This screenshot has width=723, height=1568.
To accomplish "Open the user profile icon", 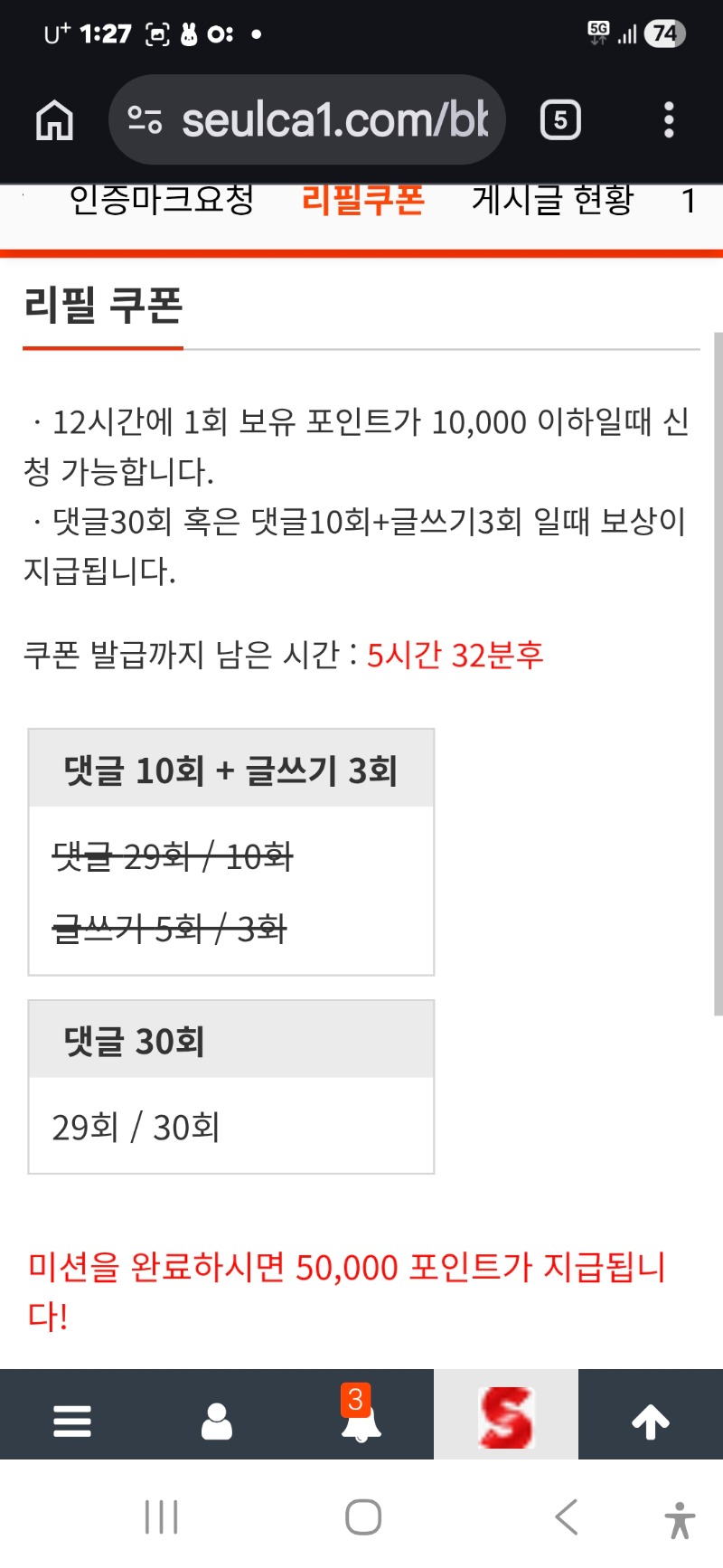I will coord(217,1421).
